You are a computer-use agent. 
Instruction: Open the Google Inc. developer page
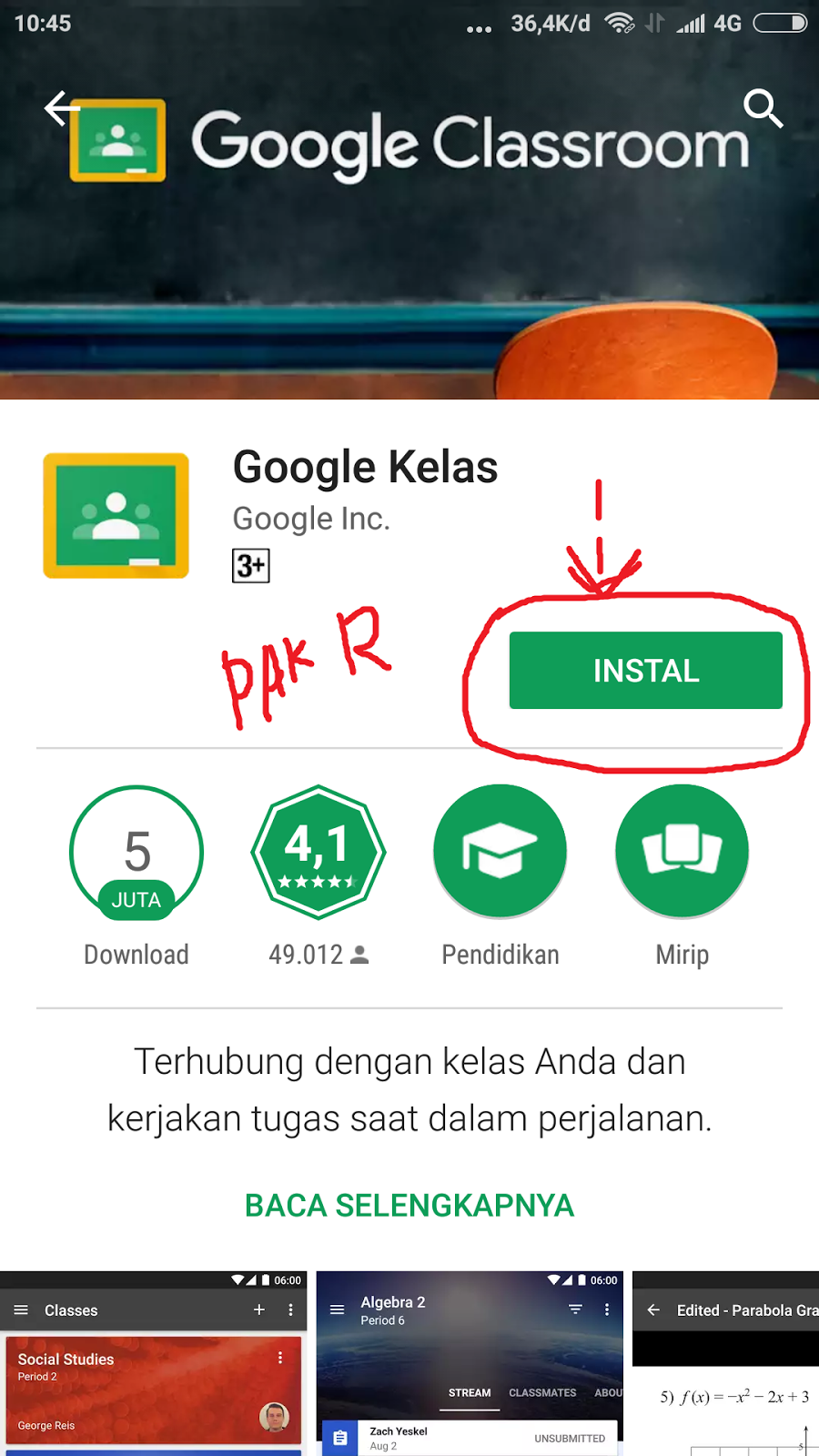point(311,519)
